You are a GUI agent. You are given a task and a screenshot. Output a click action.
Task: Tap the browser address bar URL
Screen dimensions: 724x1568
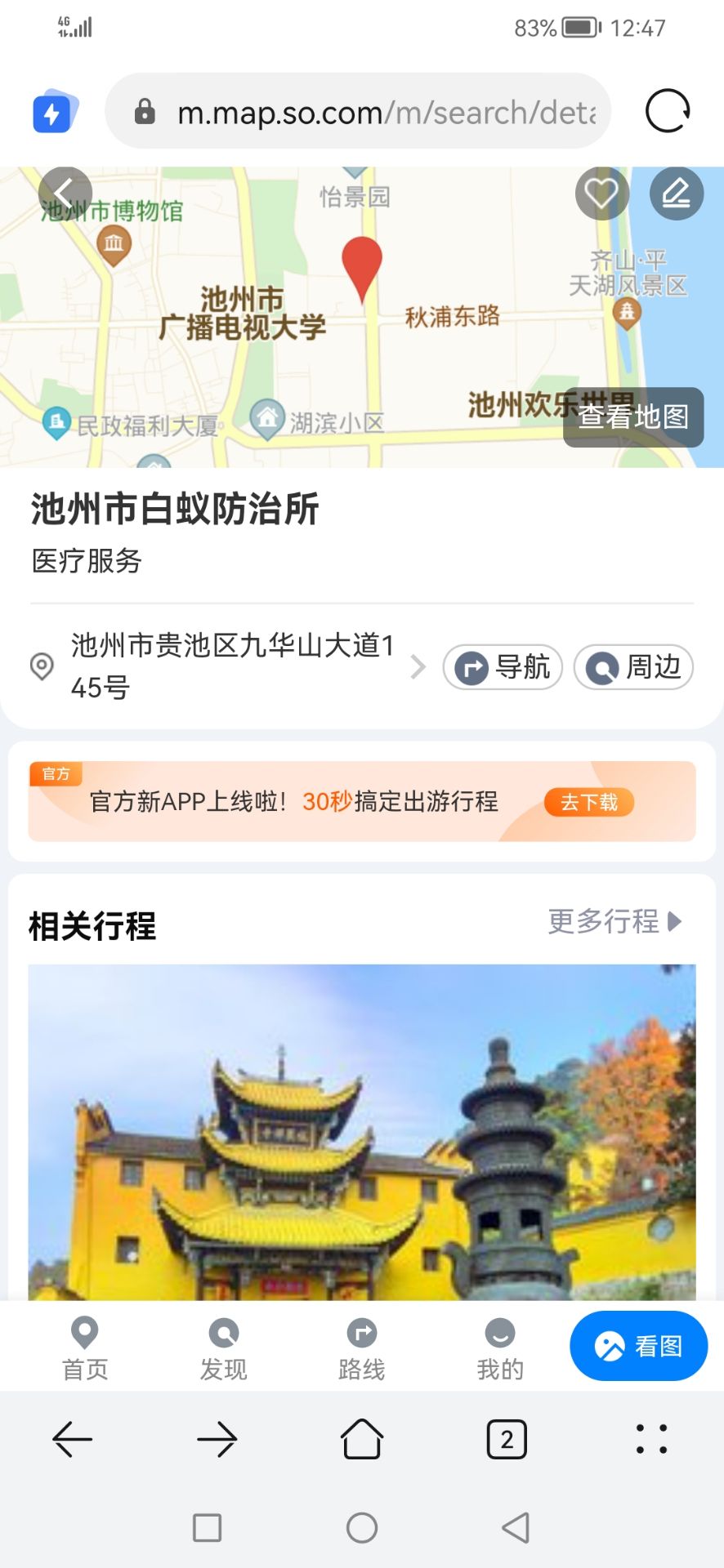pos(384,112)
